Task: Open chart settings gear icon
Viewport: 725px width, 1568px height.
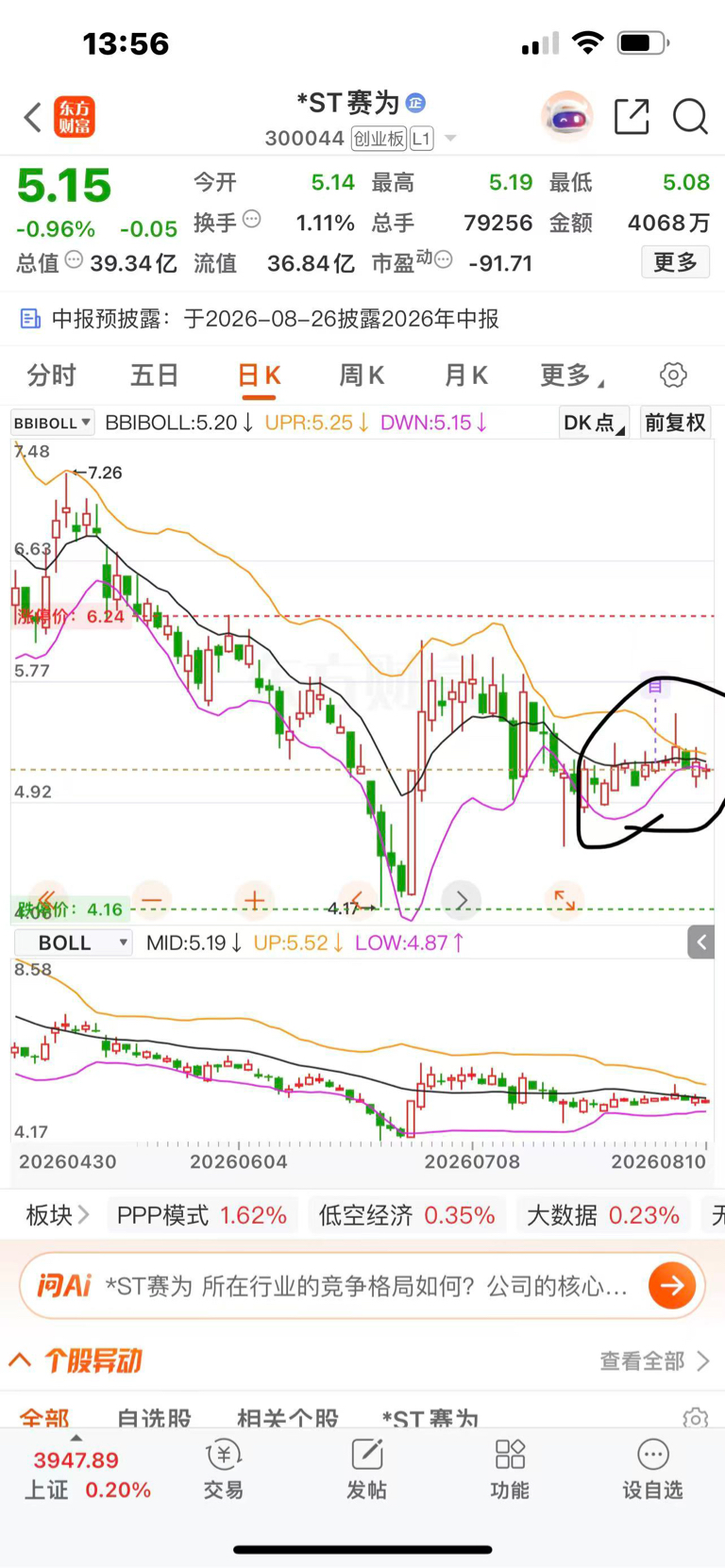Action: (673, 375)
